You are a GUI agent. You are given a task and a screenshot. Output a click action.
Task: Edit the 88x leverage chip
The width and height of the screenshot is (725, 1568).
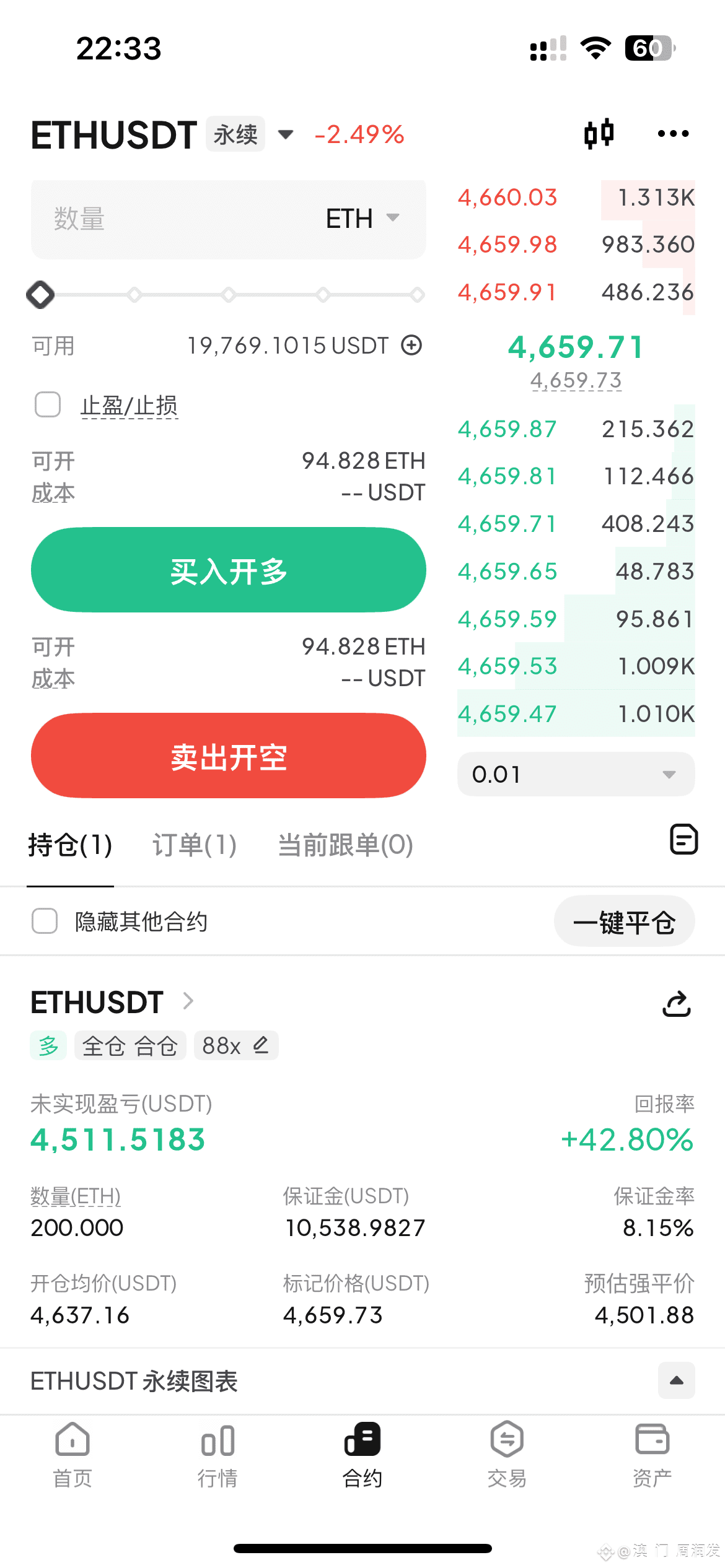[236, 1045]
